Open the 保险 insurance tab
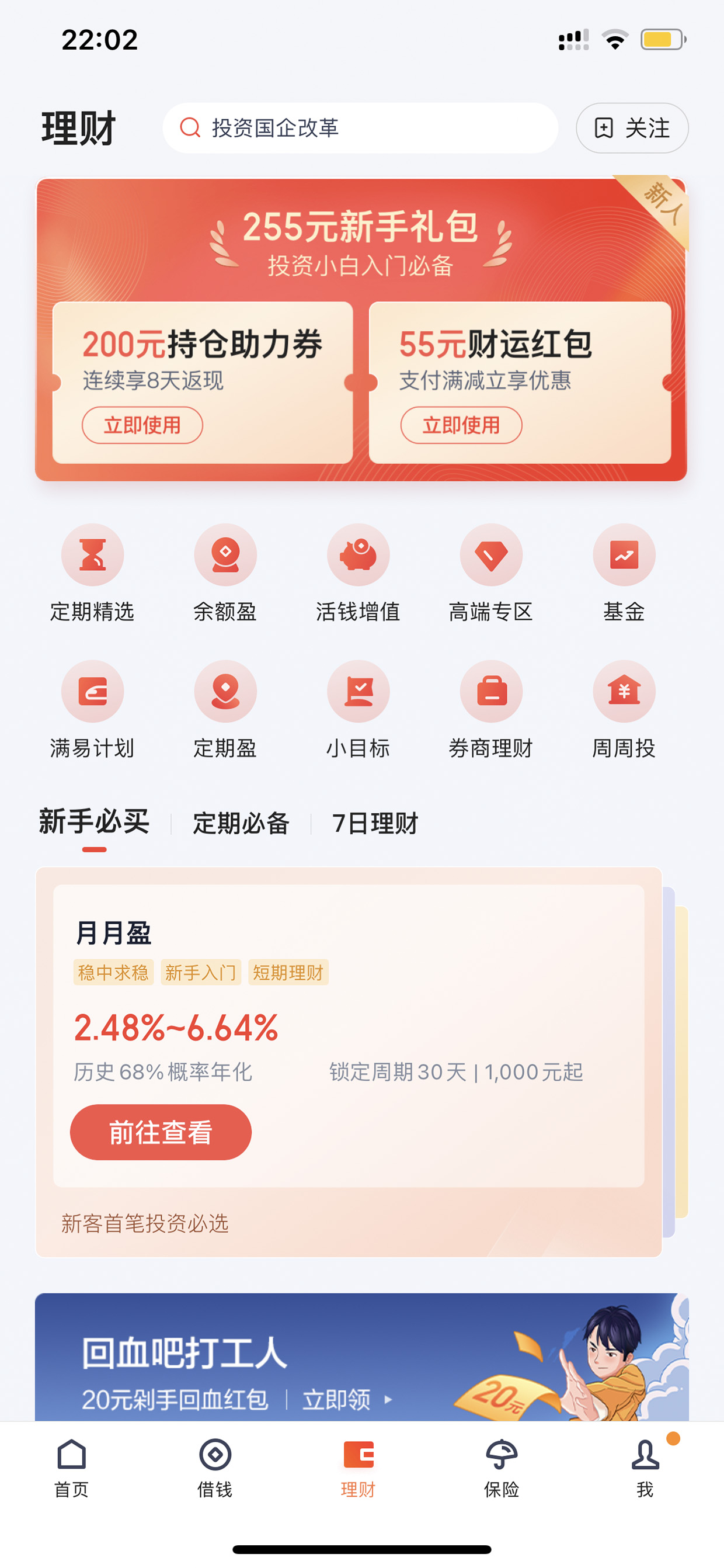The width and height of the screenshot is (724, 1568). click(x=502, y=1468)
